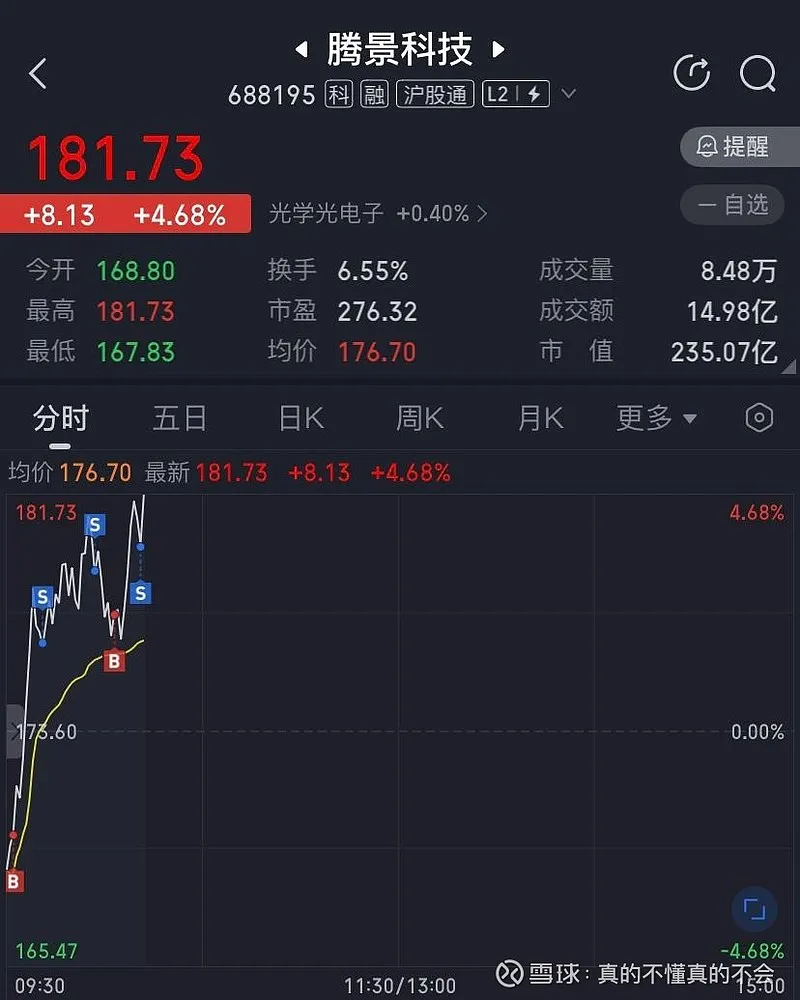The image size is (800, 1000).
Task: Open chart settings hexagon icon
Action: click(759, 418)
